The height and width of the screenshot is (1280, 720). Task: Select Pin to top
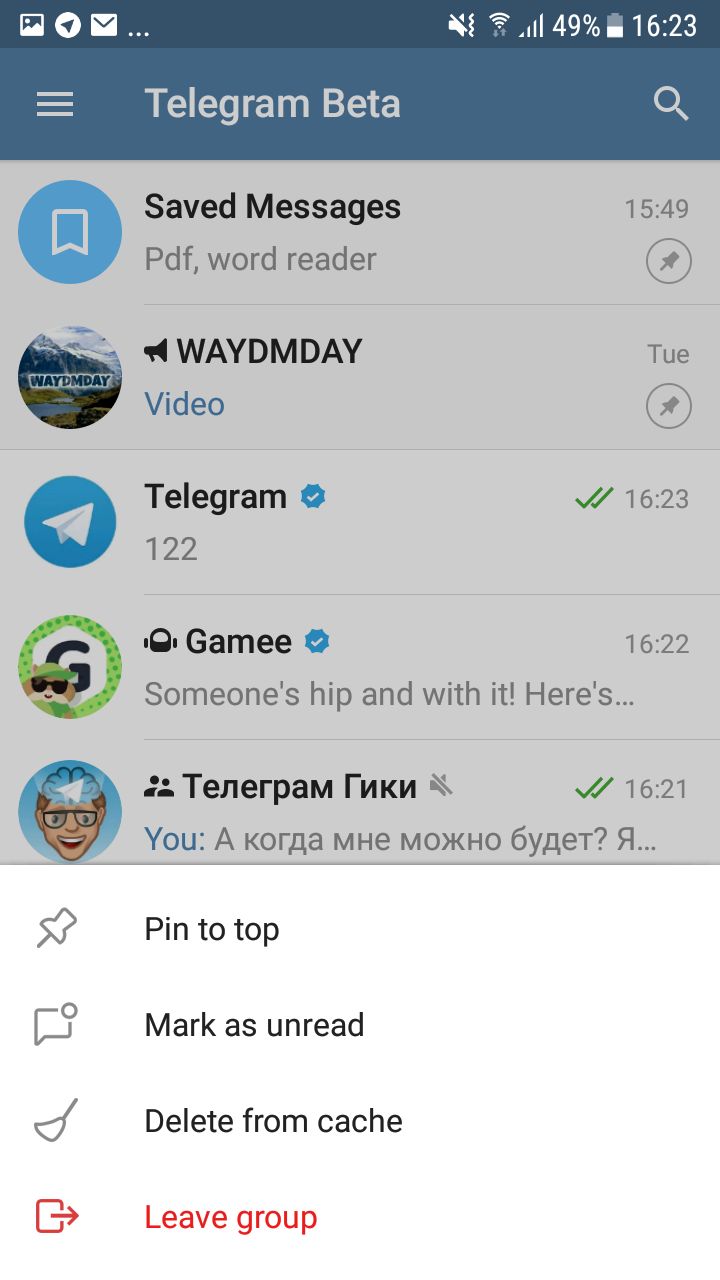[x=212, y=929]
